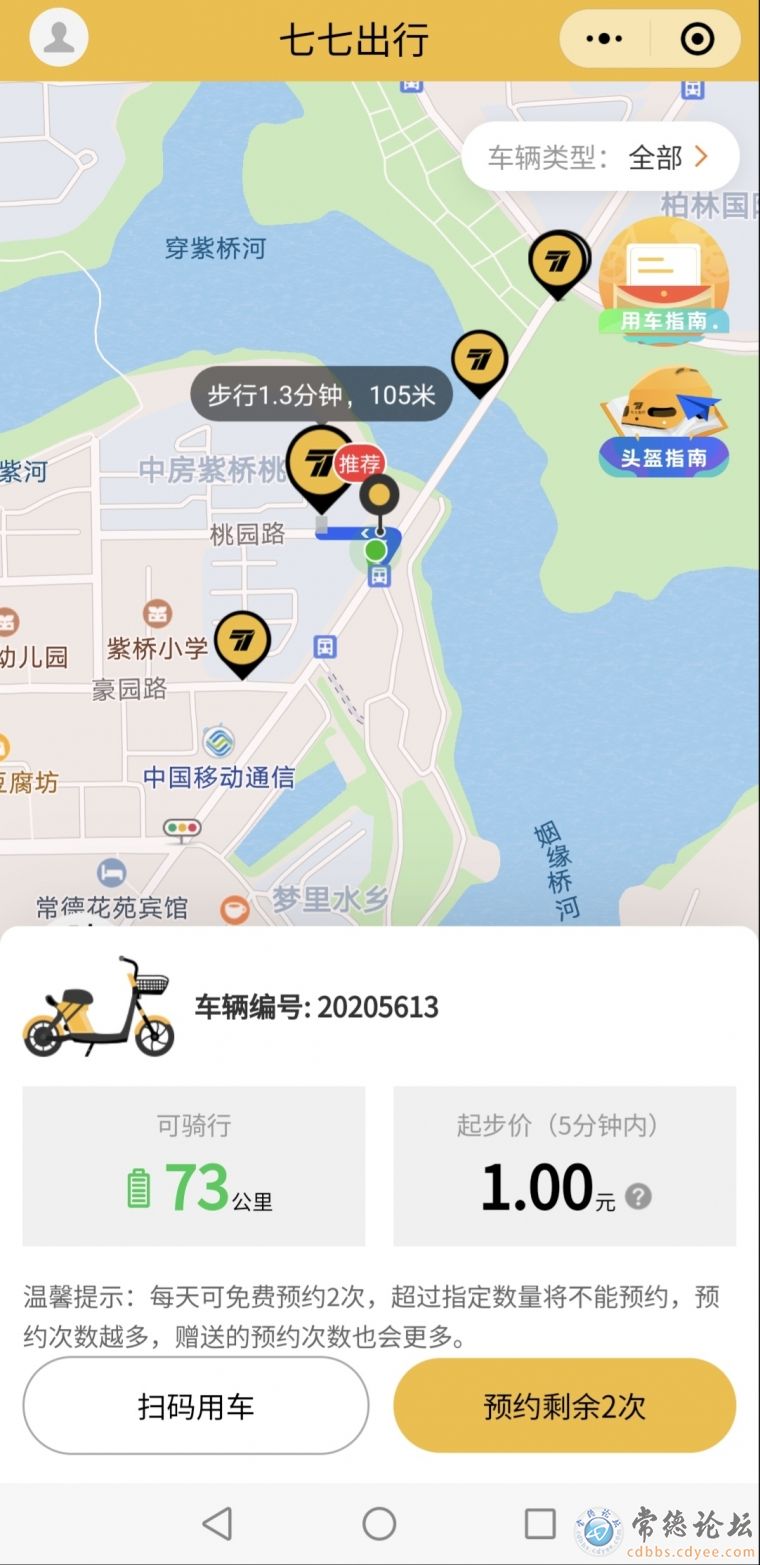The height and width of the screenshot is (1565, 760).
Task: Go back with the system back button
Action: coord(217,1523)
